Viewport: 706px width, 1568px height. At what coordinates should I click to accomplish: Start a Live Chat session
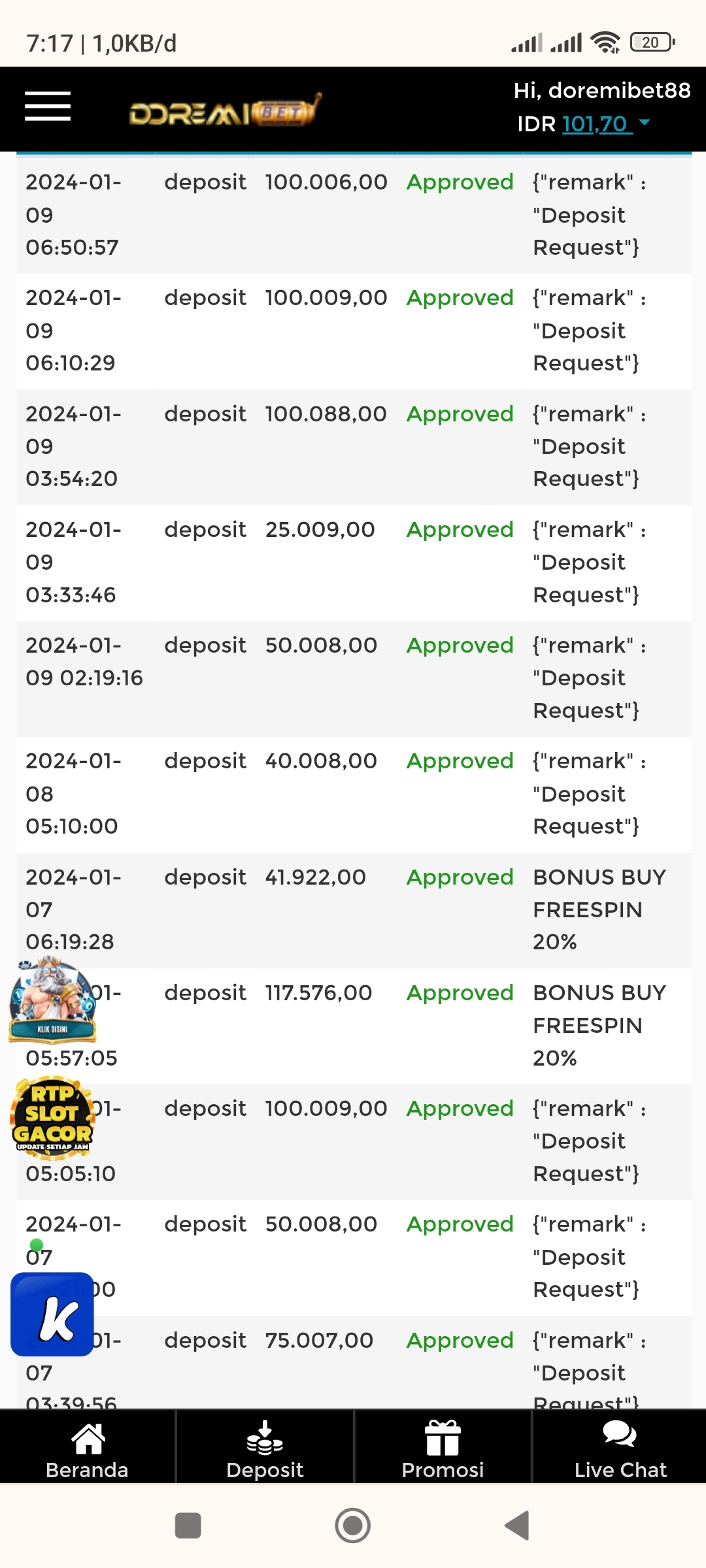point(620,1448)
